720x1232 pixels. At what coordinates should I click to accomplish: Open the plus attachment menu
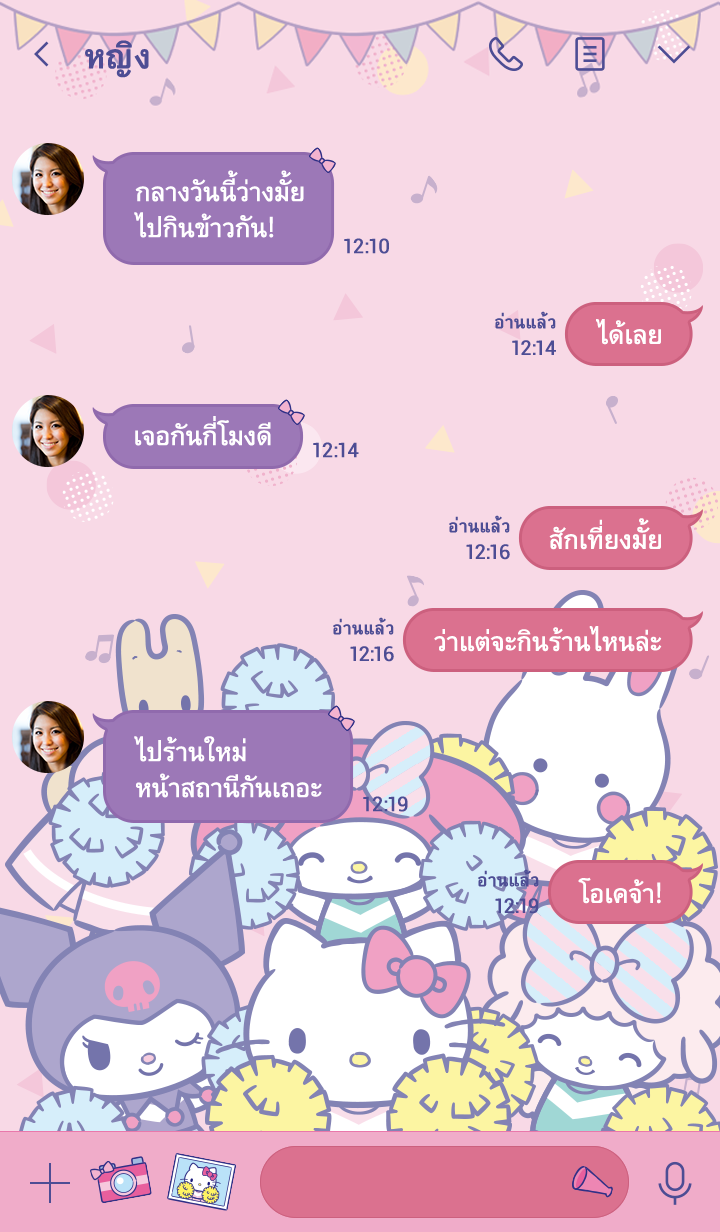pos(49,1183)
